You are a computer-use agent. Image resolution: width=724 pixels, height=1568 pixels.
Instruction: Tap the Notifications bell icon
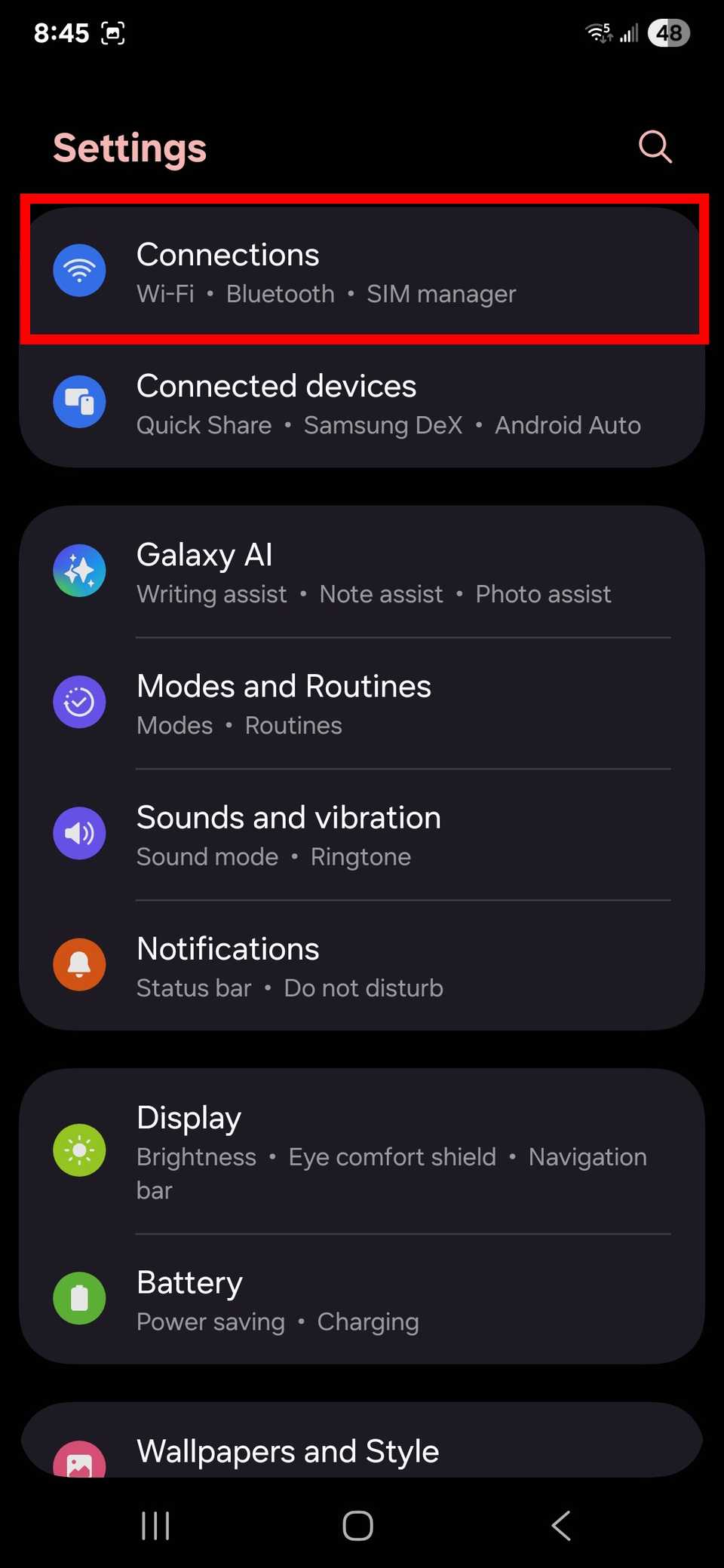click(79, 965)
